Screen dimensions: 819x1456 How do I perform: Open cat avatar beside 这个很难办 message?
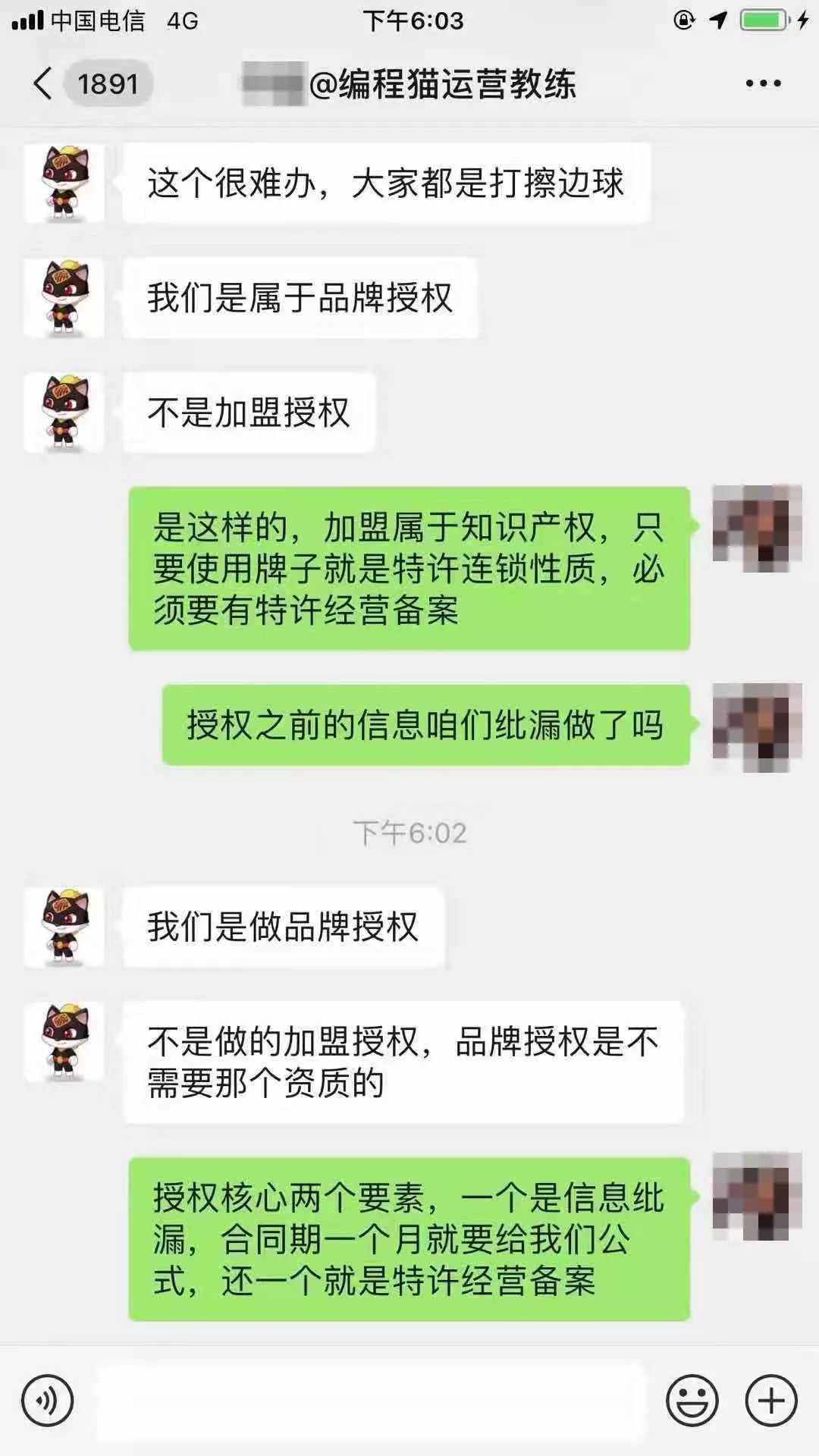coord(64,184)
